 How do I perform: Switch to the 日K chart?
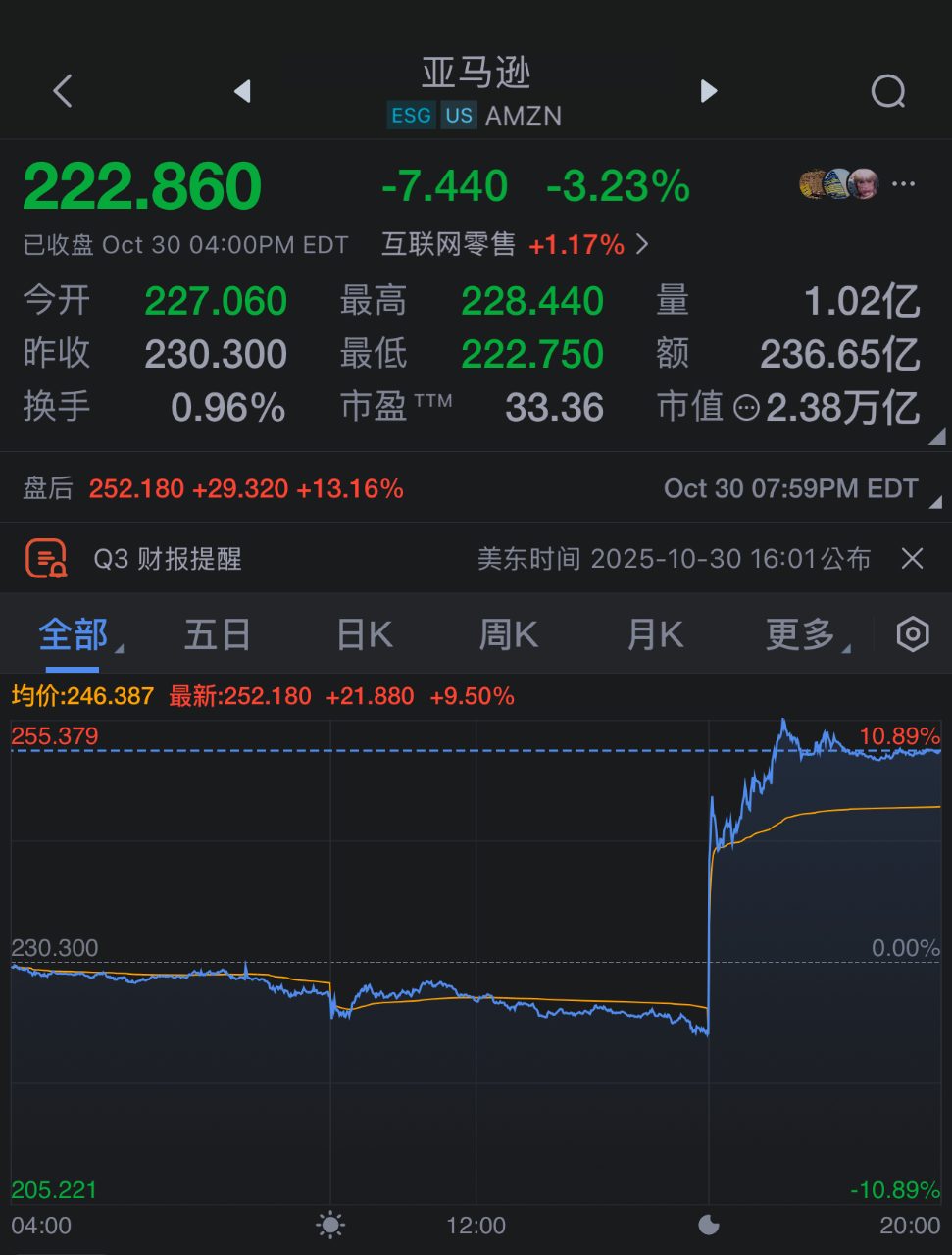(x=364, y=635)
